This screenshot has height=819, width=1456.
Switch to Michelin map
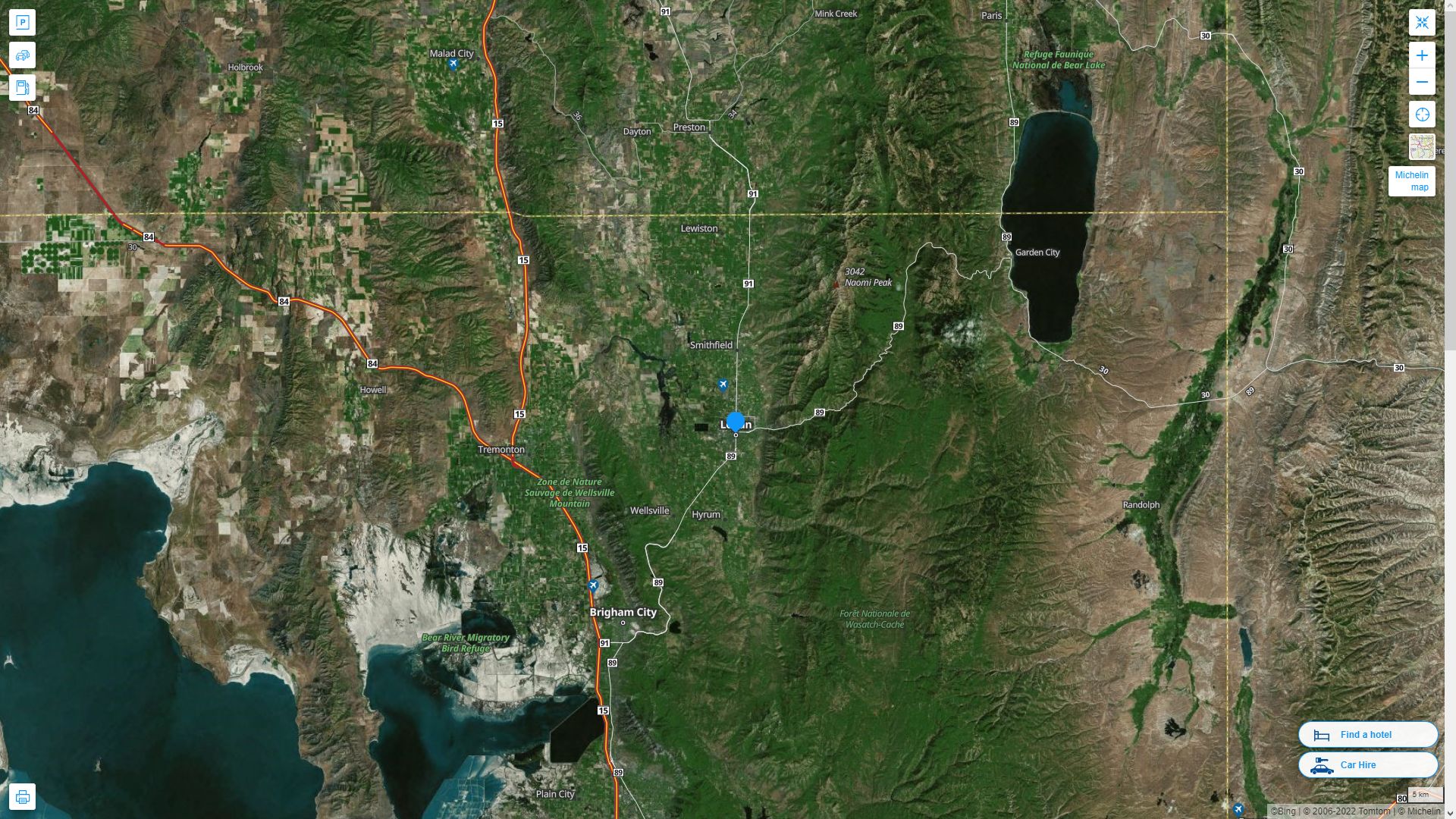(1411, 181)
